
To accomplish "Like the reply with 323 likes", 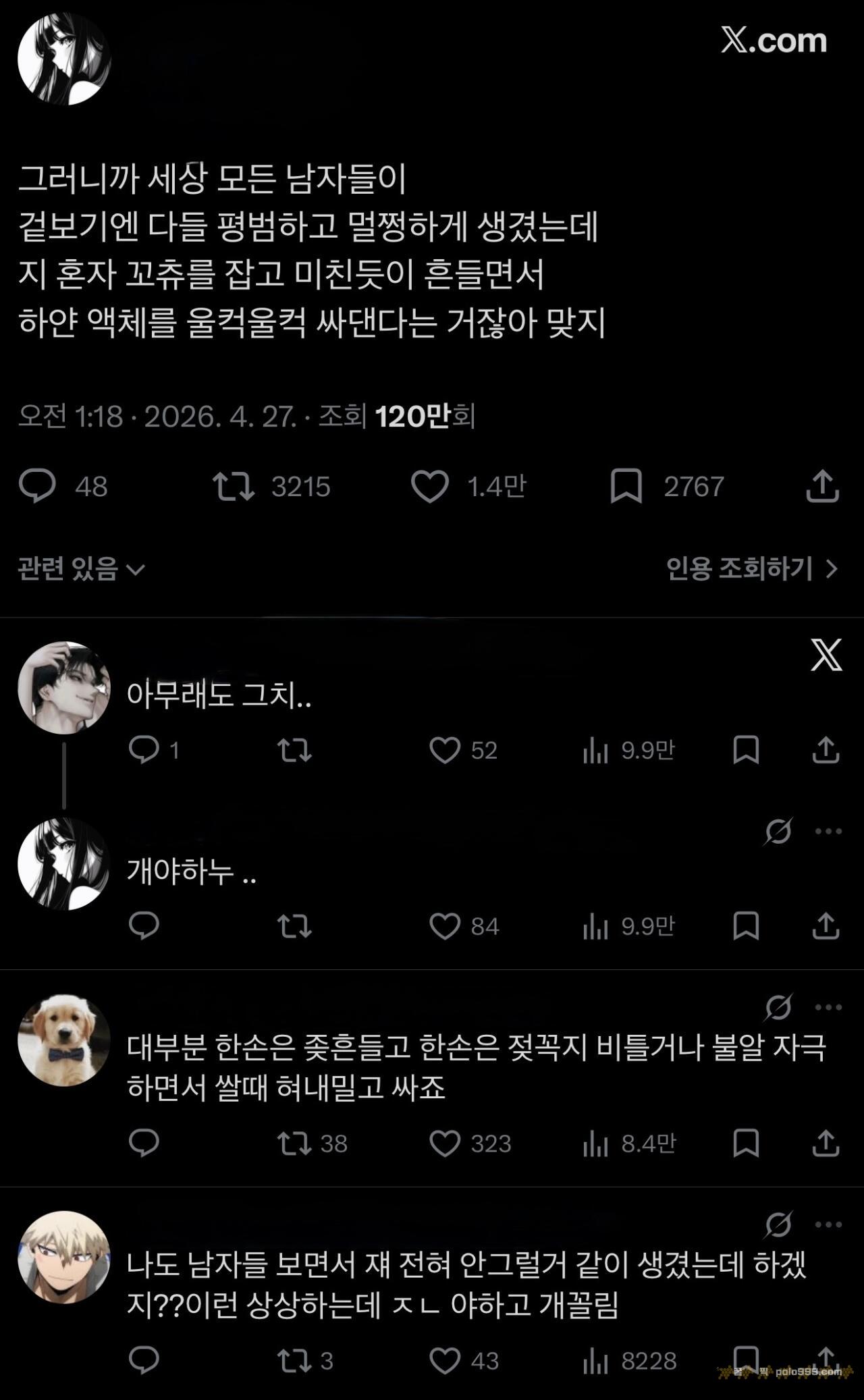I will pos(445,1143).
